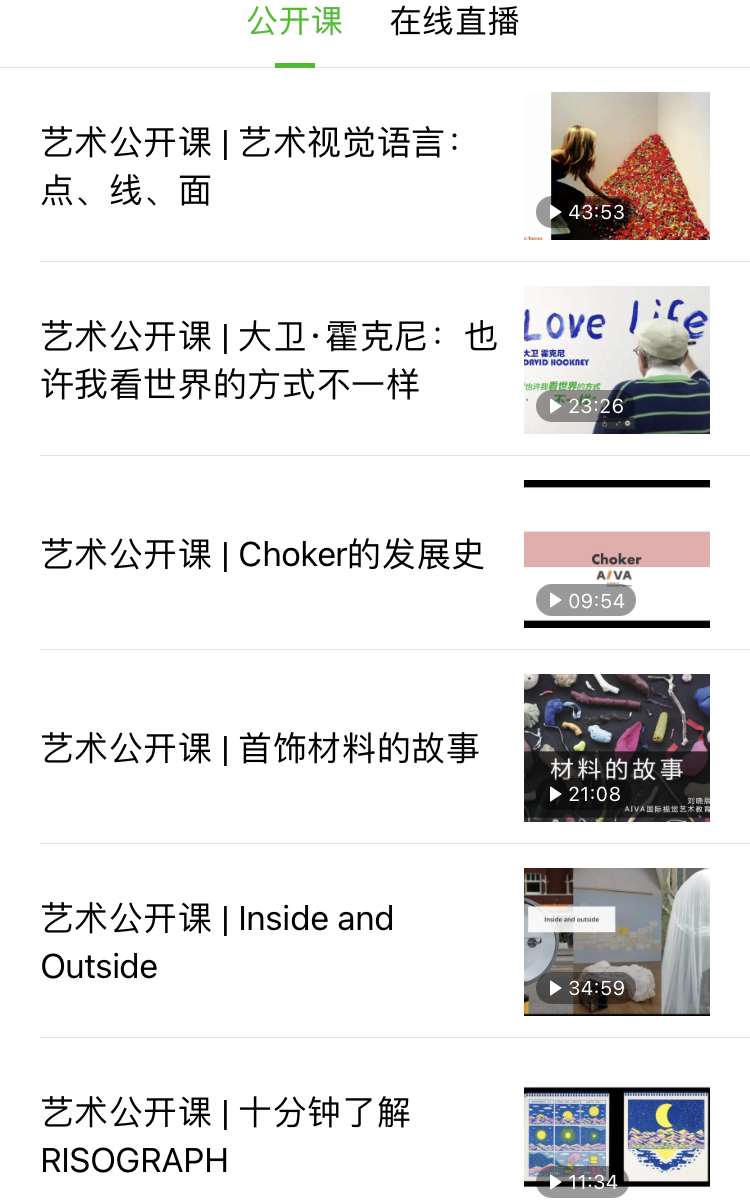Open the Inside and Outside course
This screenshot has height=1201, width=750.
pyautogui.click(x=217, y=942)
